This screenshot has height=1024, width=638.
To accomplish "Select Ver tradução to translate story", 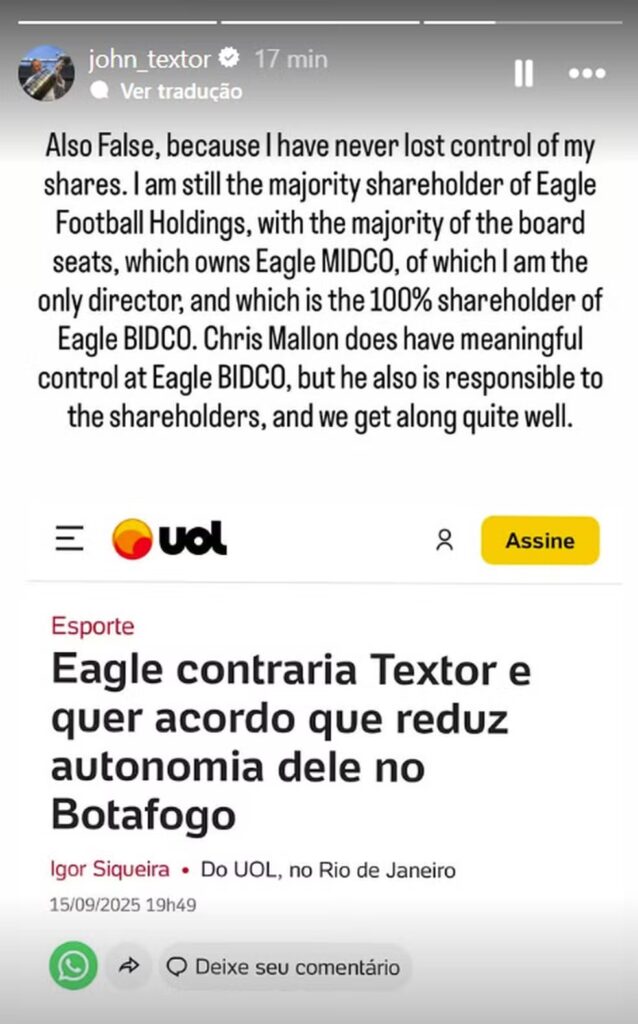I will tap(180, 91).
